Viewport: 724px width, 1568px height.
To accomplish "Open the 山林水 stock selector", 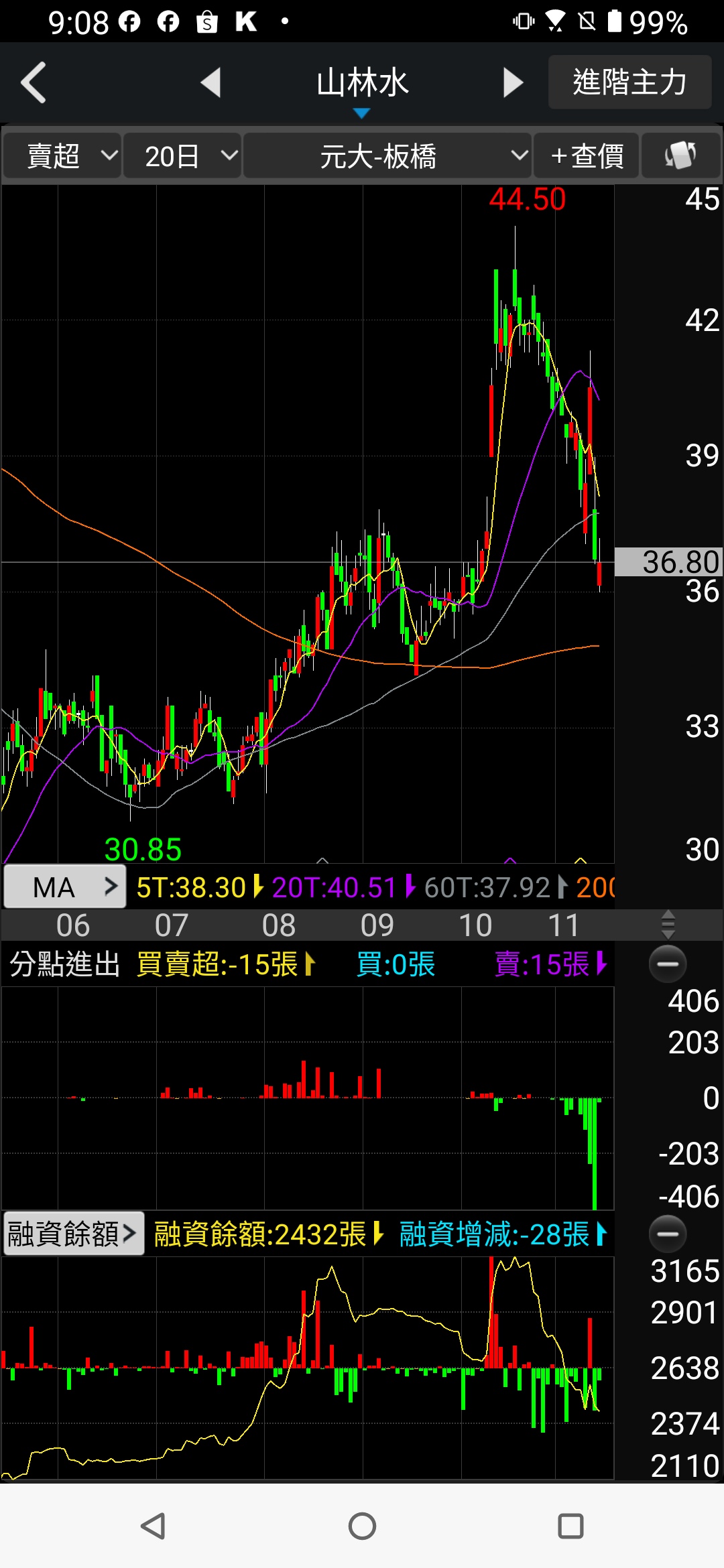I will coord(362,86).
